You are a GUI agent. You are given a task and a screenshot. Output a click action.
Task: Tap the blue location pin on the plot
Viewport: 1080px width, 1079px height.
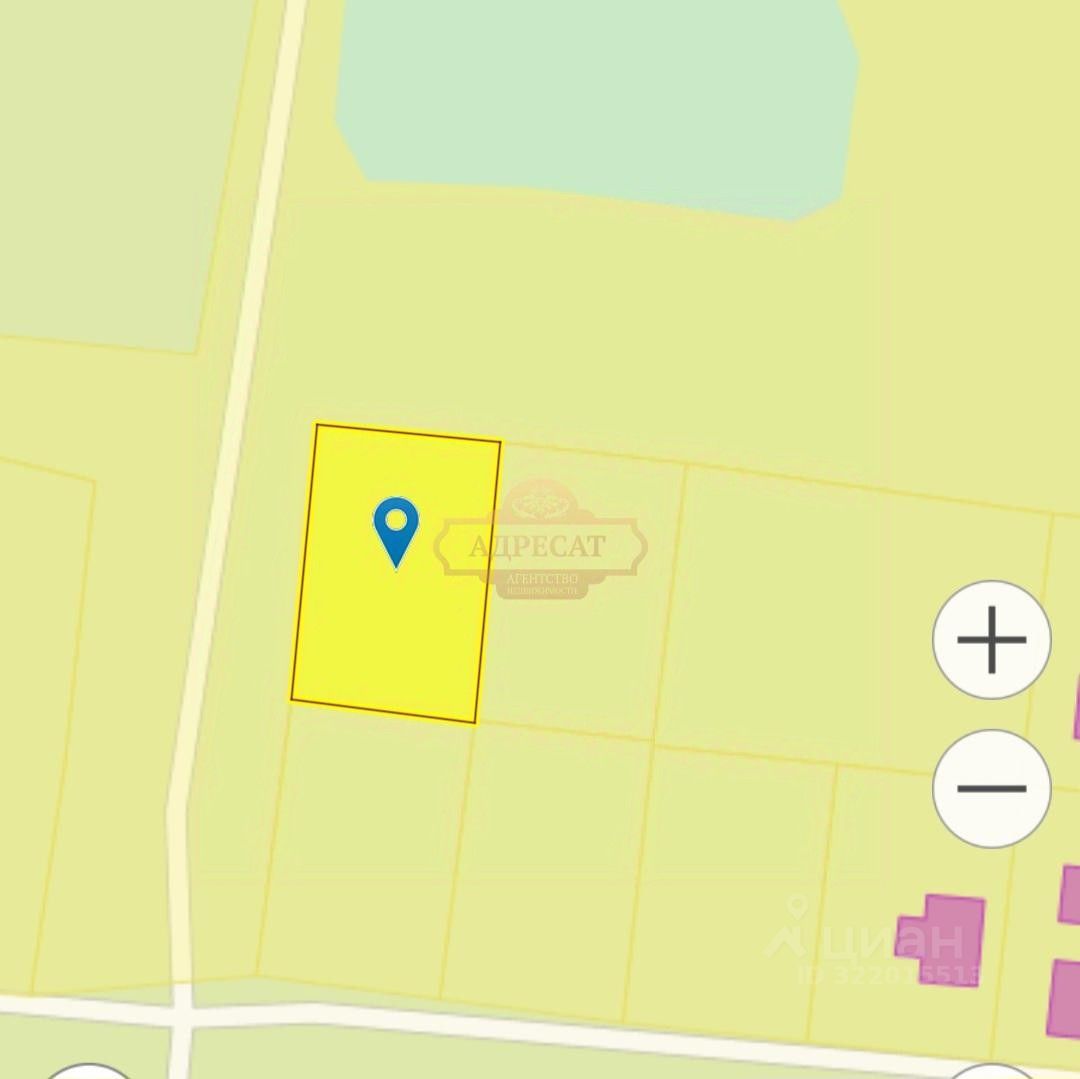tap(396, 527)
